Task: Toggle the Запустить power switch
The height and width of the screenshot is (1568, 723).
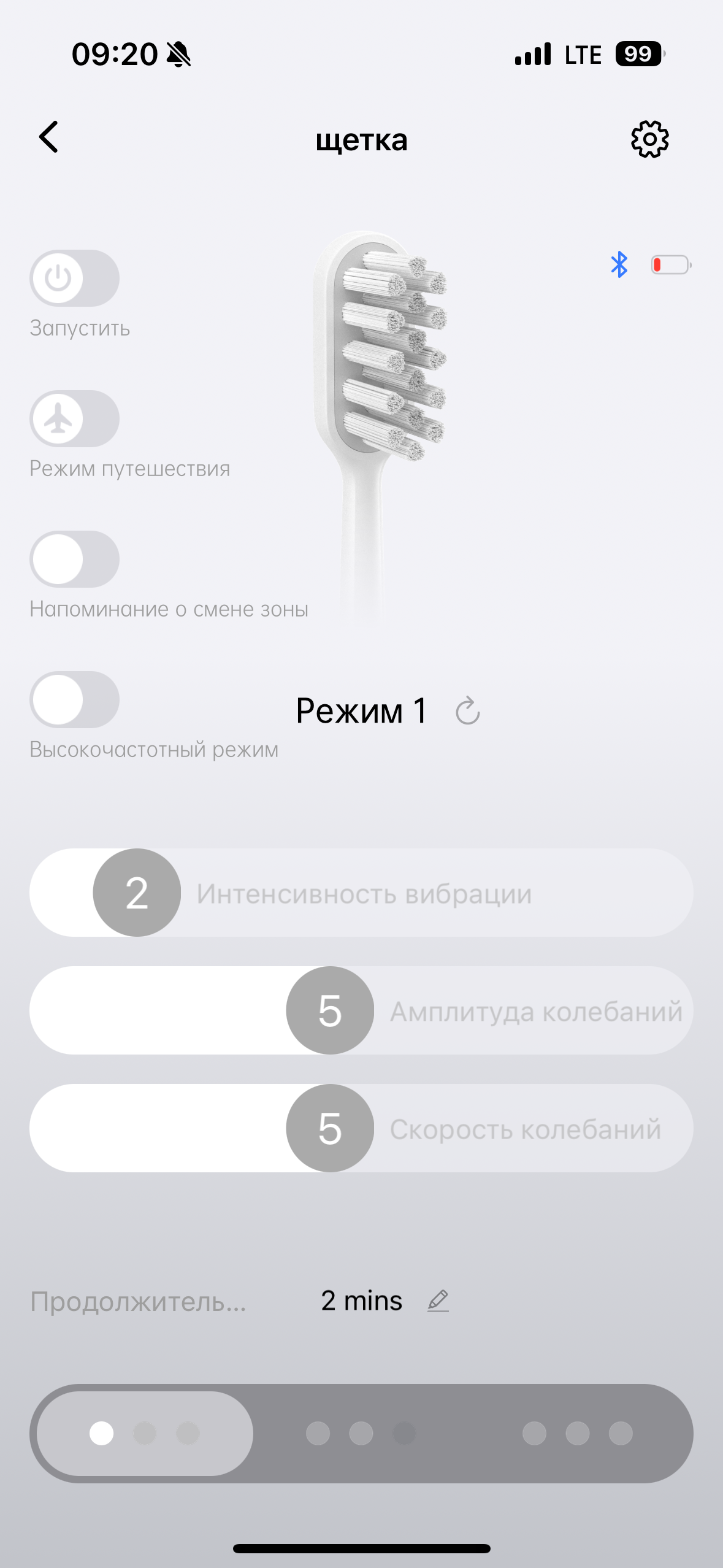Action: pos(74,279)
